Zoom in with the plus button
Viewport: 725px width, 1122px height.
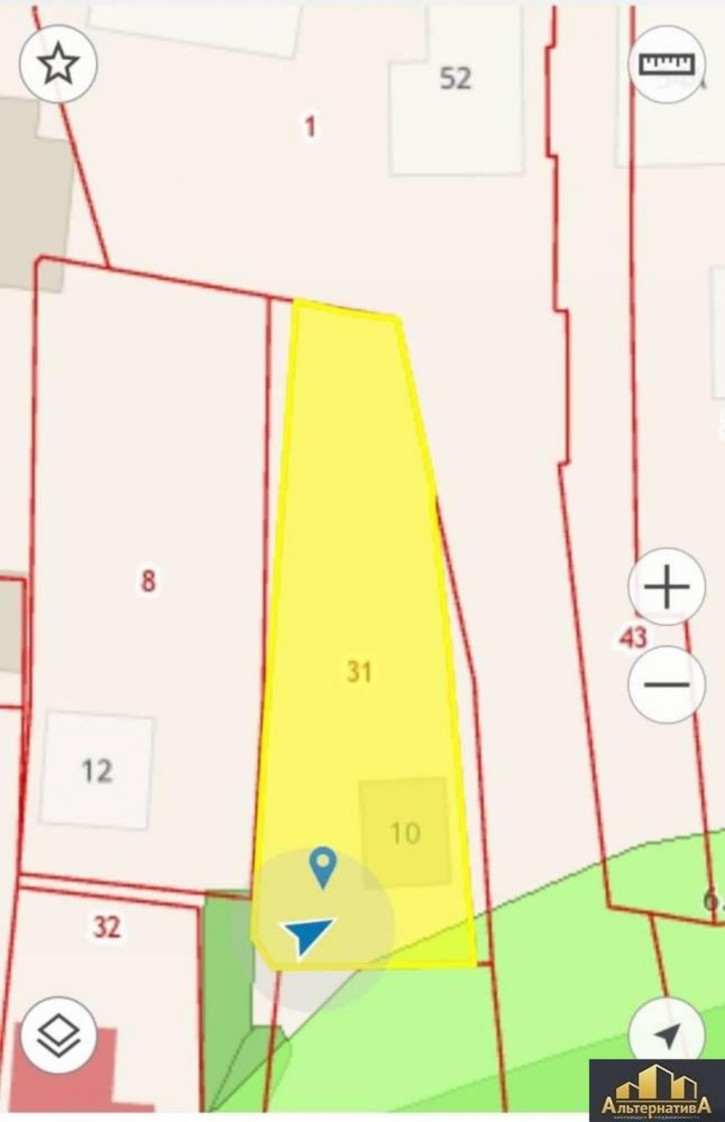[x=666, y=587]
